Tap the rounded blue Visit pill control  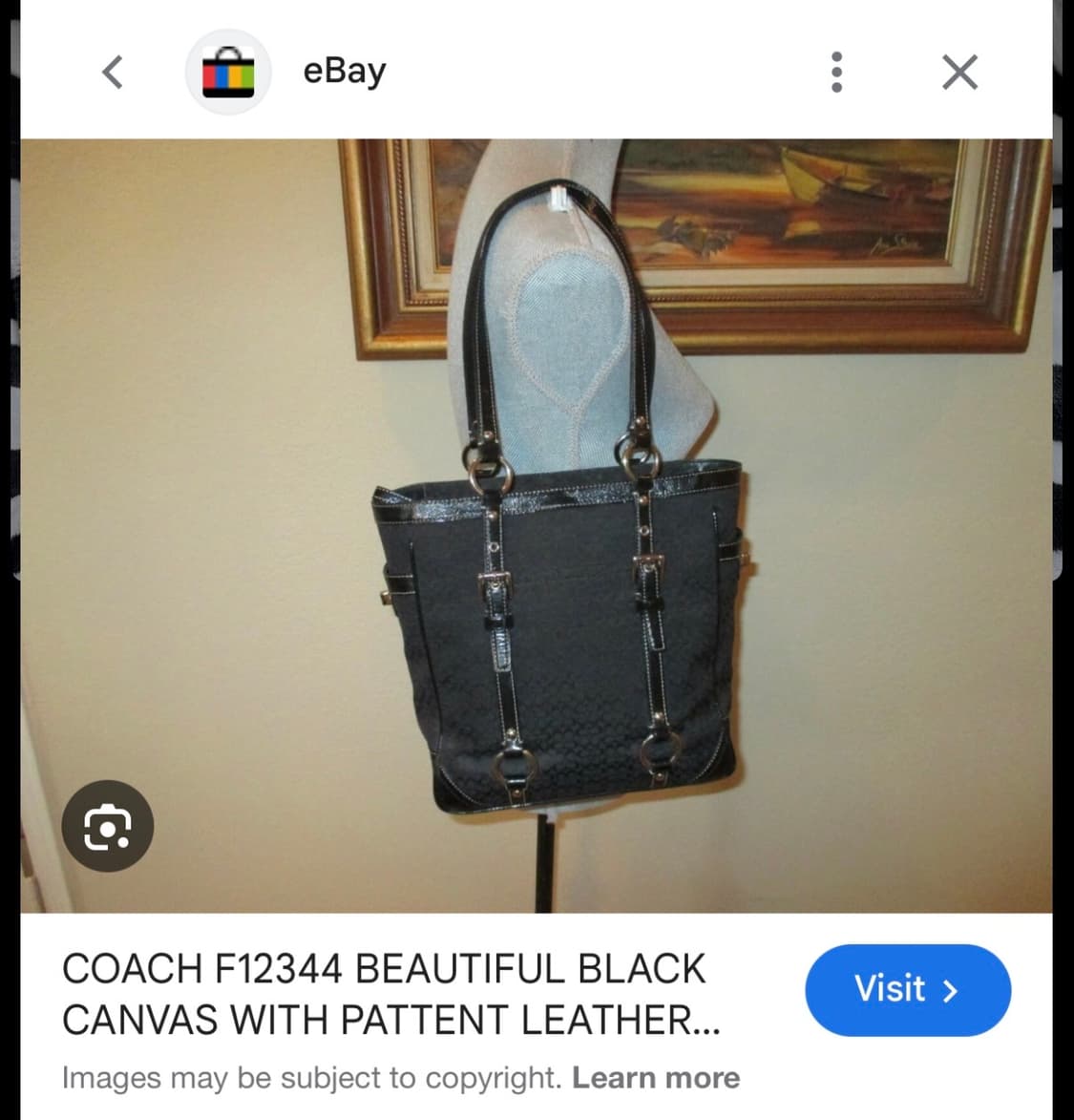(907, 991)
